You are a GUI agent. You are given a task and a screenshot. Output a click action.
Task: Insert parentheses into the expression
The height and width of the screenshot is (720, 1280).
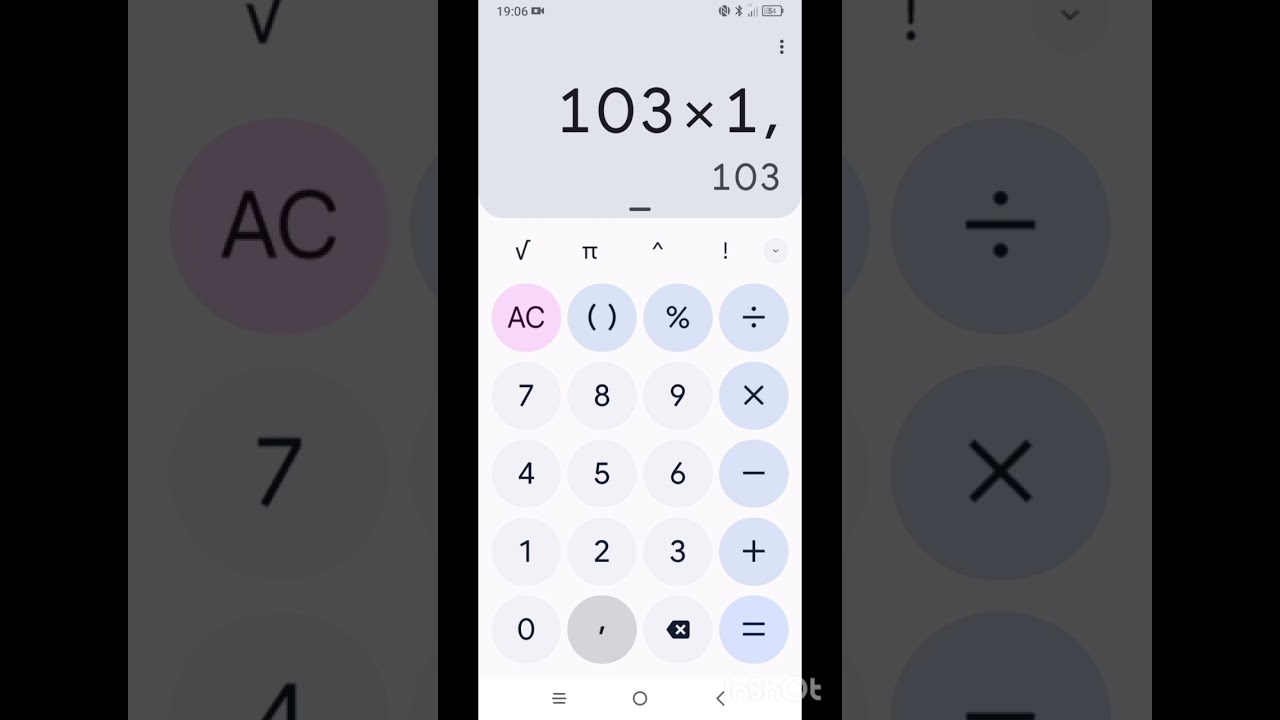(602, 318)
